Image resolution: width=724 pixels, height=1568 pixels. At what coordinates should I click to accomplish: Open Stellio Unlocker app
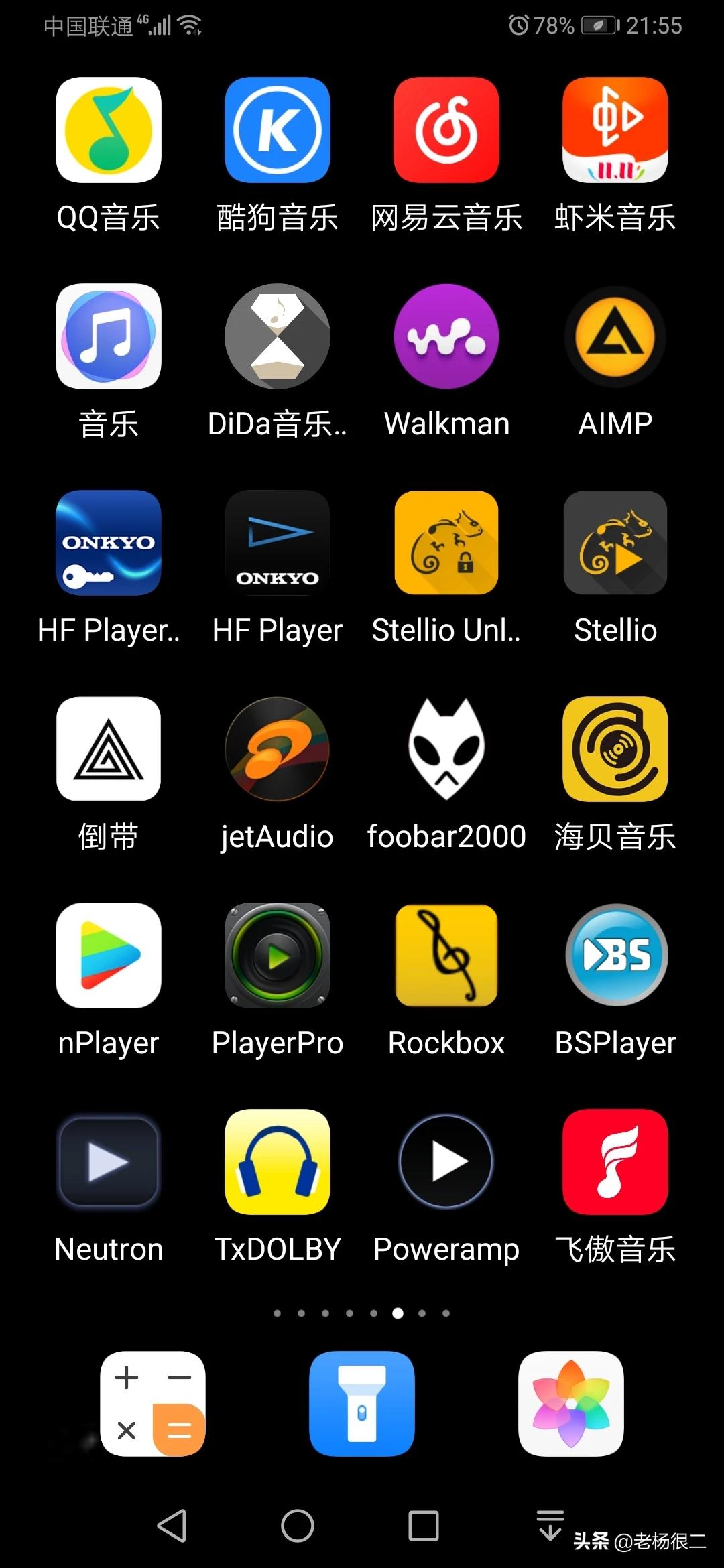coord(446,543)
